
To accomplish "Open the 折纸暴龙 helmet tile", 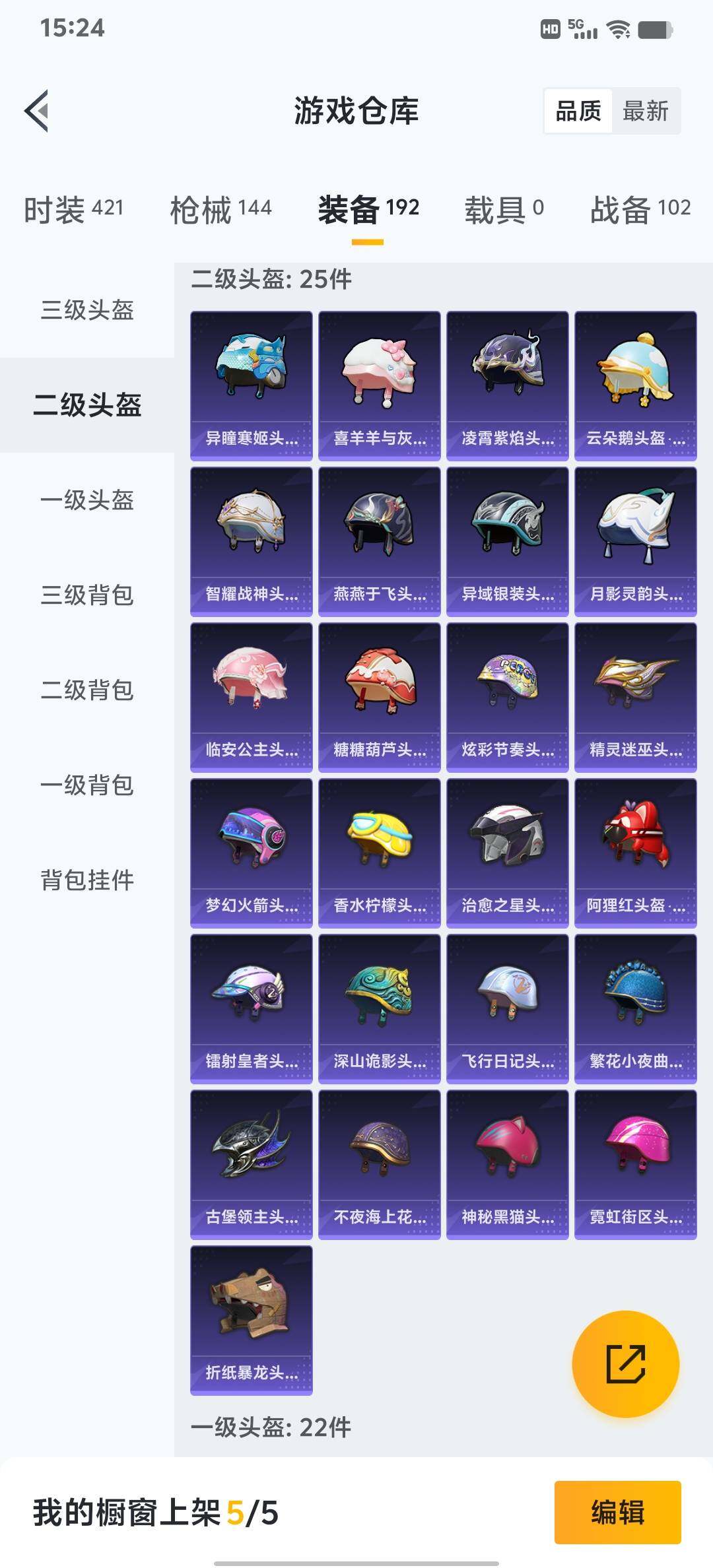I will click(x=252, y=1320).
